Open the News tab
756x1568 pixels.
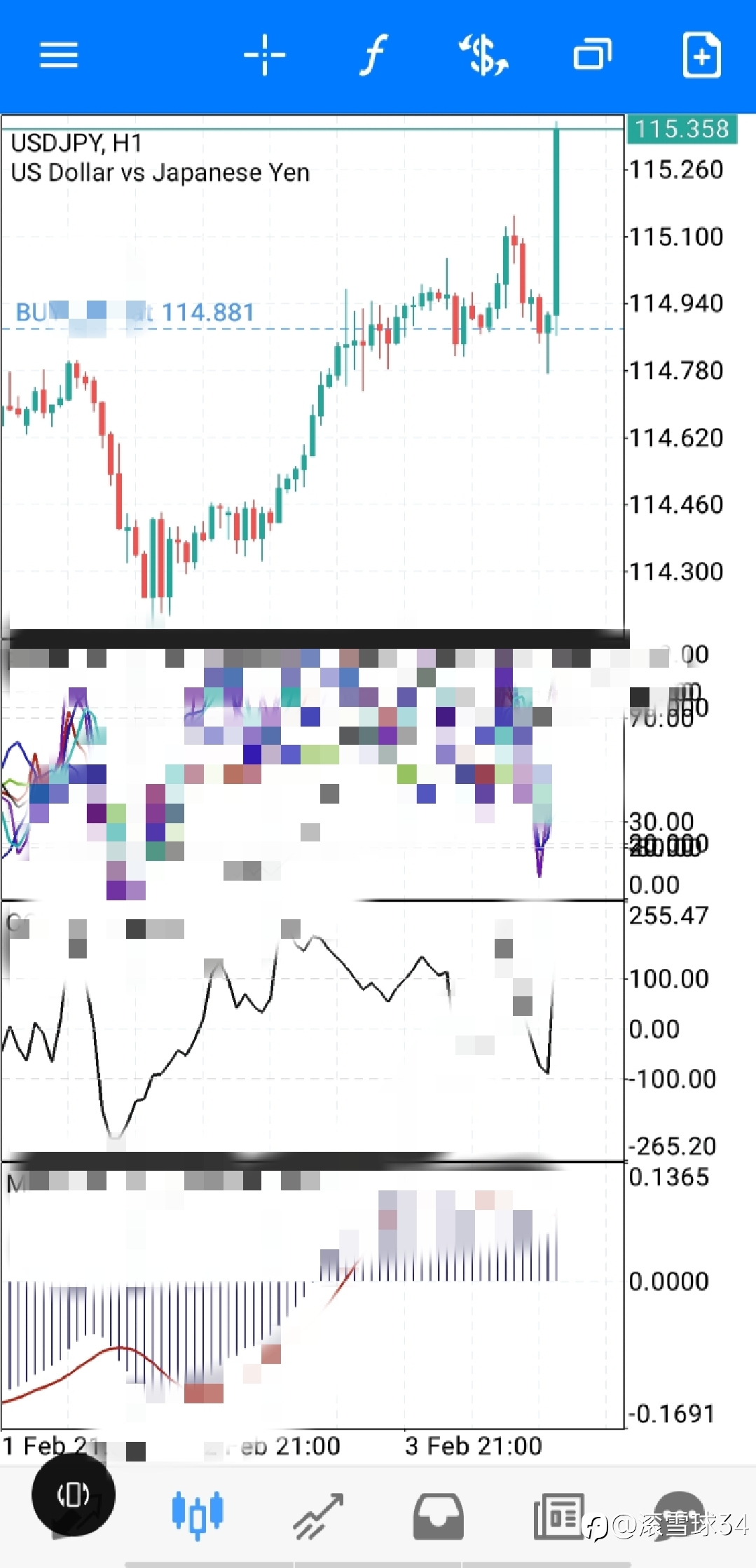click(558, 1516)
